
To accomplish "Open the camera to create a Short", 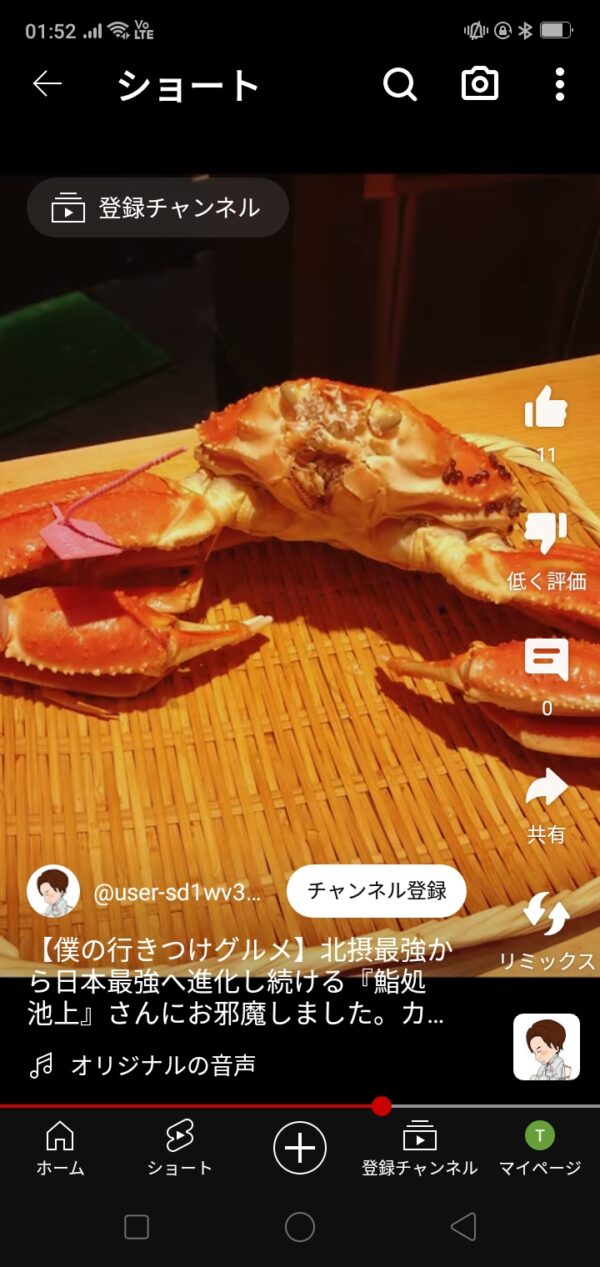I will coord(480,85).
